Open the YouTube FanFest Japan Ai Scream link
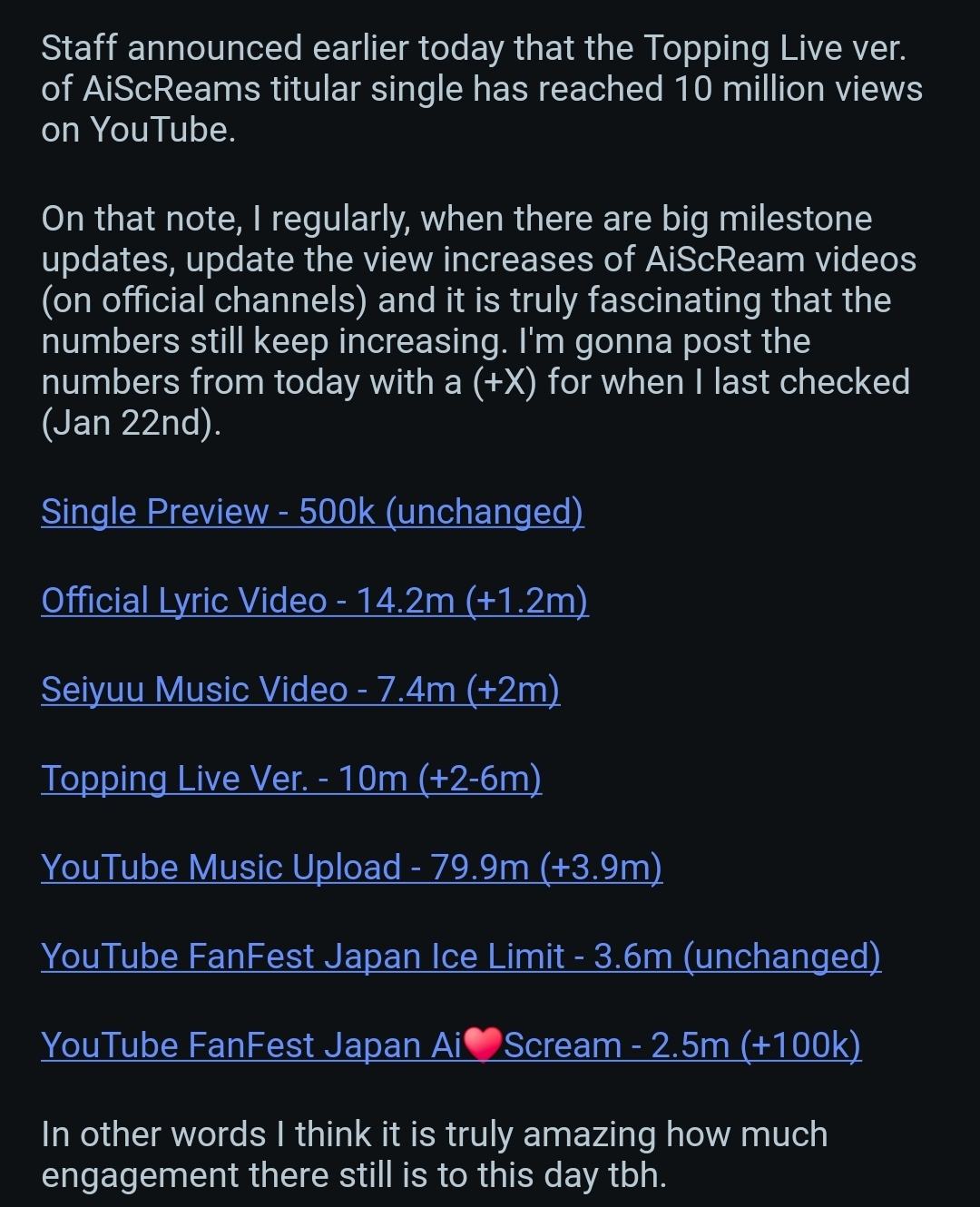The image size is (980, 1207). [x=451, y=1045]
